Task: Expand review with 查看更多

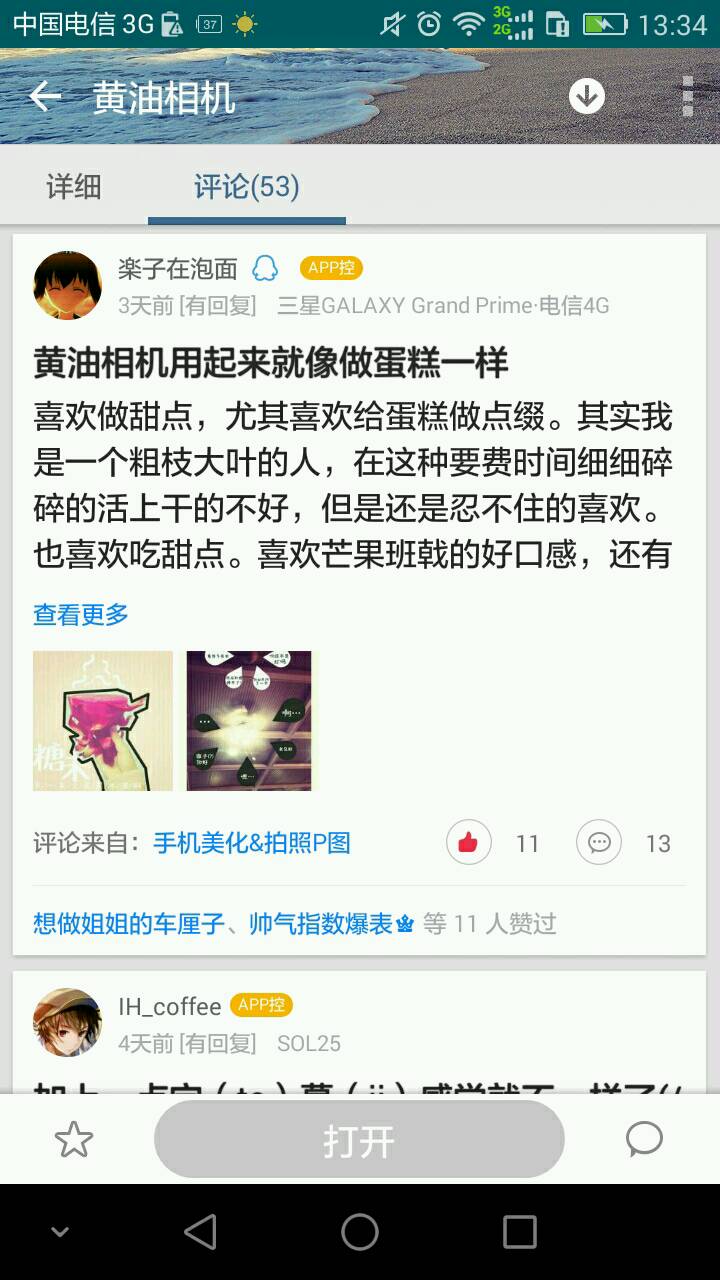Action: point(81,615)
